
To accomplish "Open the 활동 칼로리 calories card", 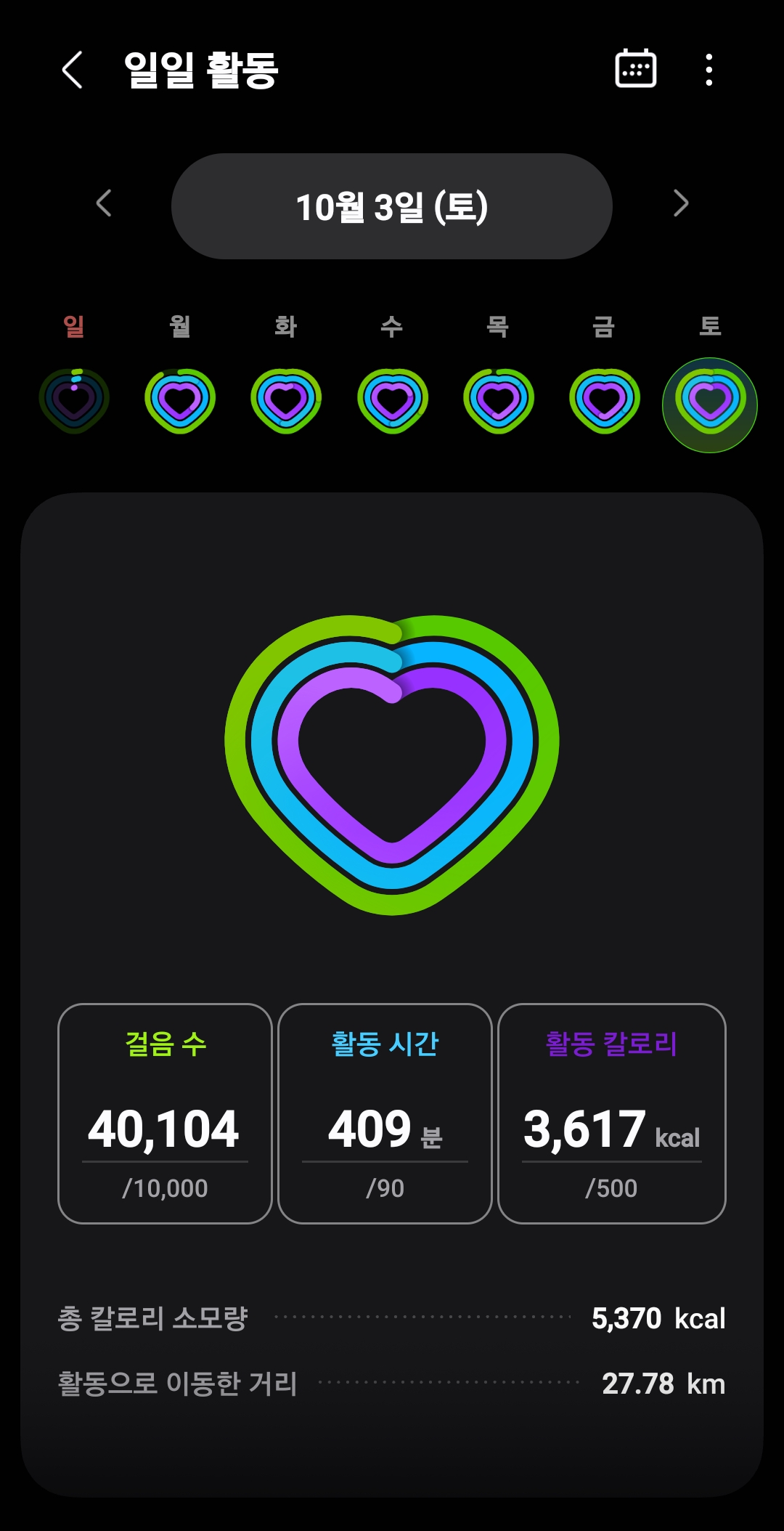I will (x=612, y=1113).
